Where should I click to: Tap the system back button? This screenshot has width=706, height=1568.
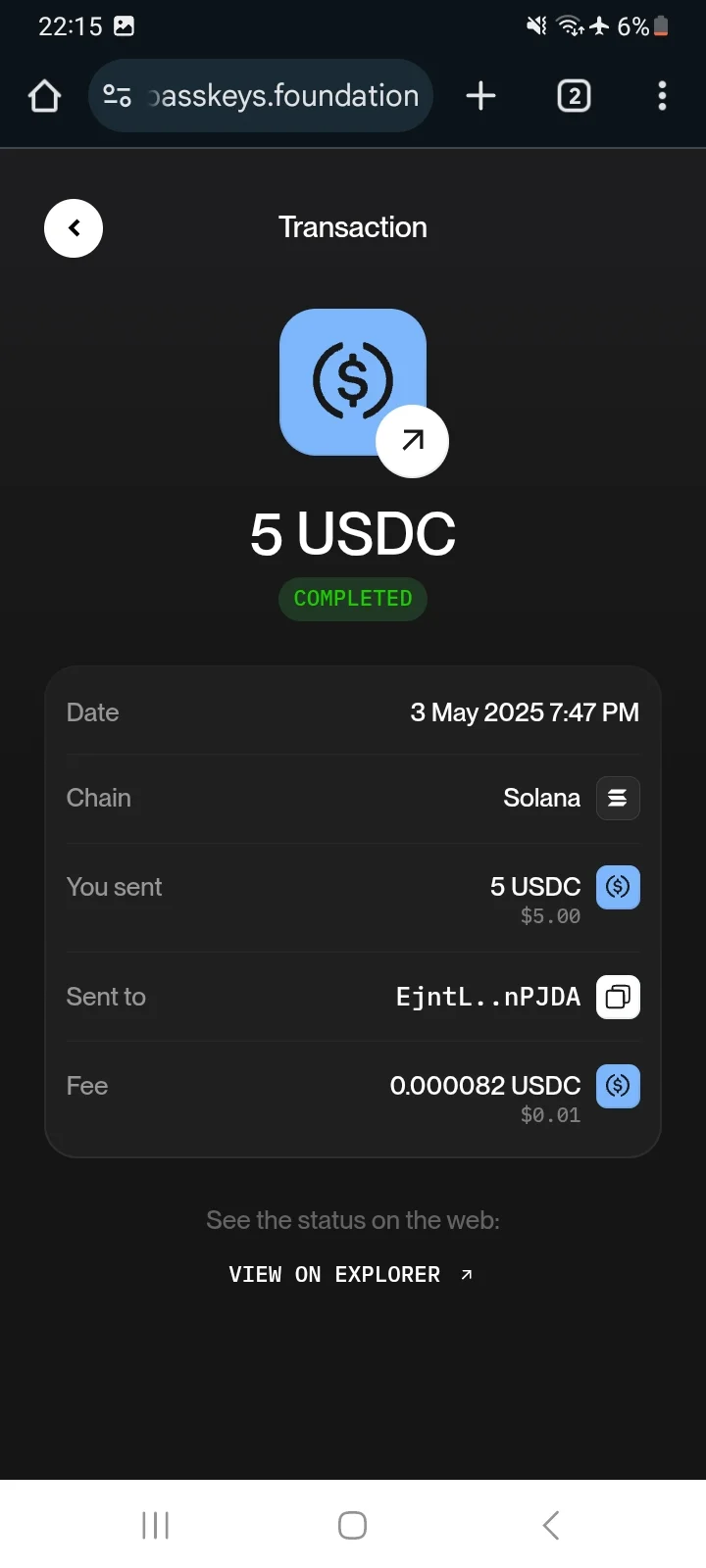tap(551, 1525)
